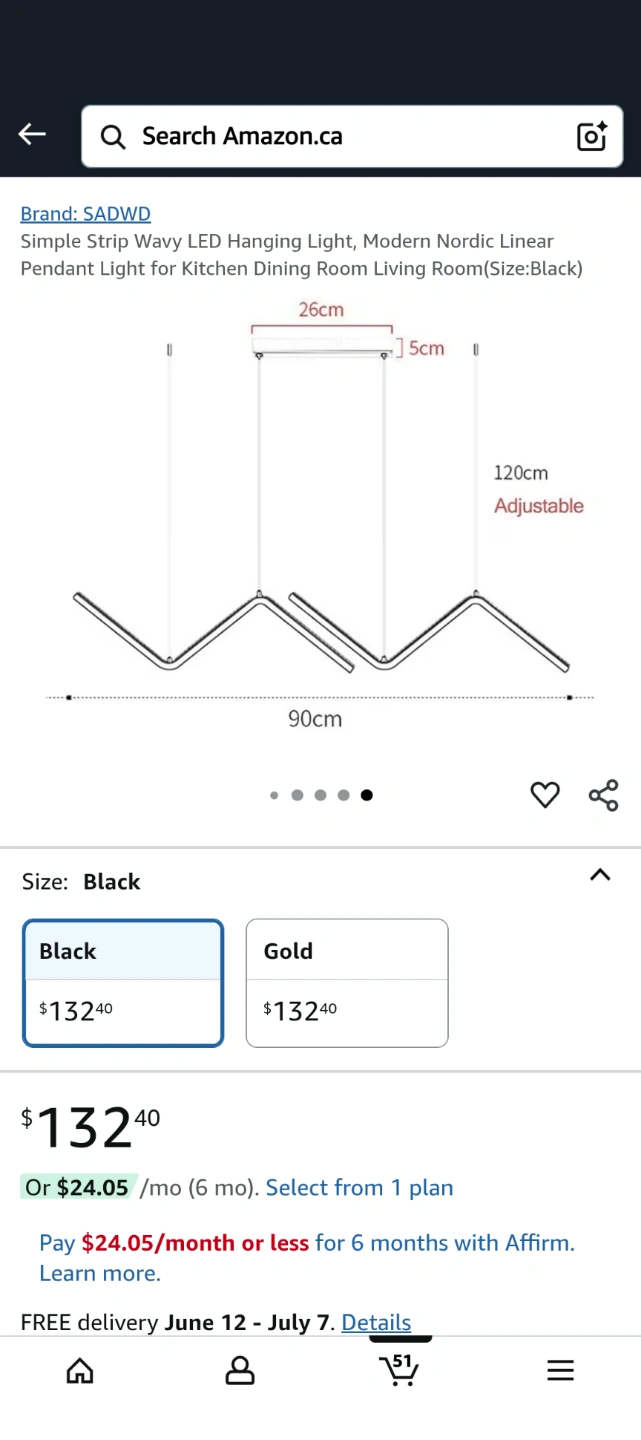Image resolution: width=641 pixels, height=1440 pixels.
Task: Go to the Home tab
Action: click(x=80, y=1370)
